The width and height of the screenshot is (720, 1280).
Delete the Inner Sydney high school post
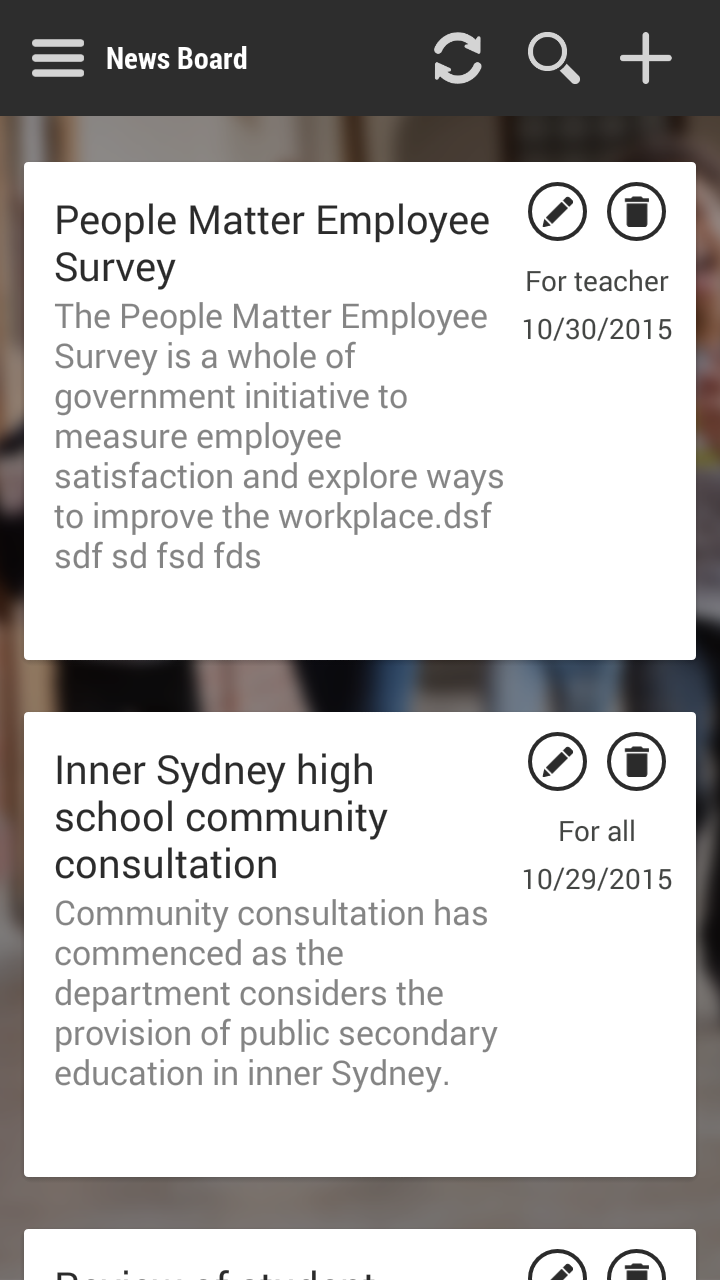pyautogui.click(x=636, y=762)
